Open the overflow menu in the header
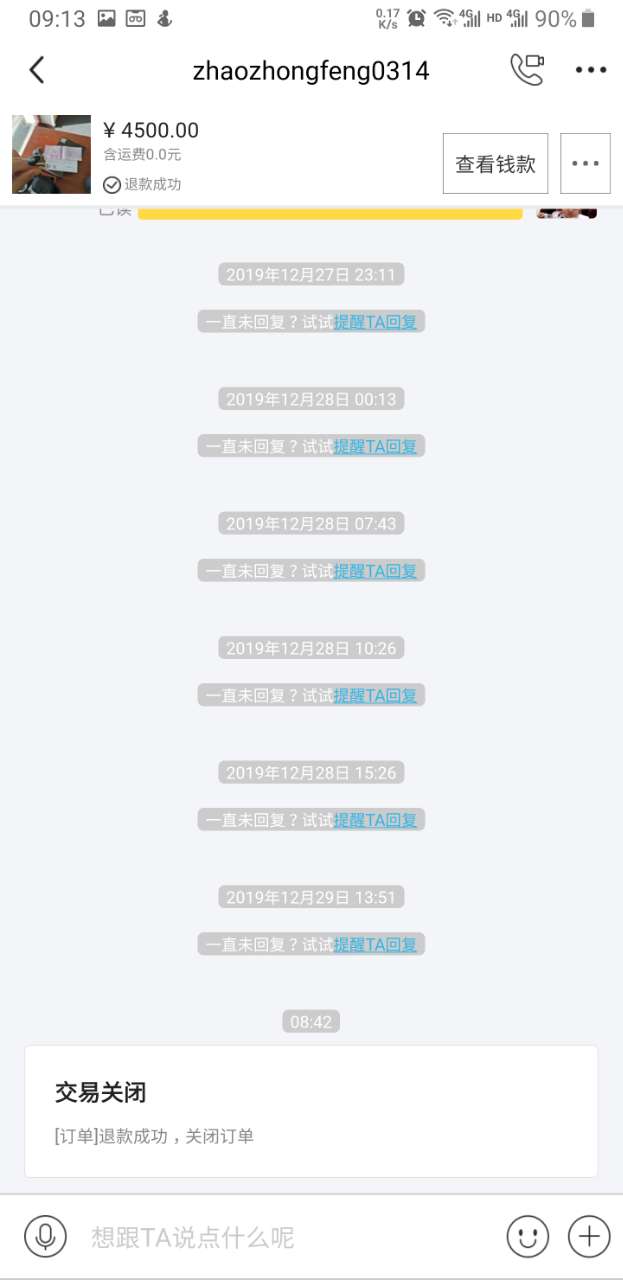 tap(591, 70)
